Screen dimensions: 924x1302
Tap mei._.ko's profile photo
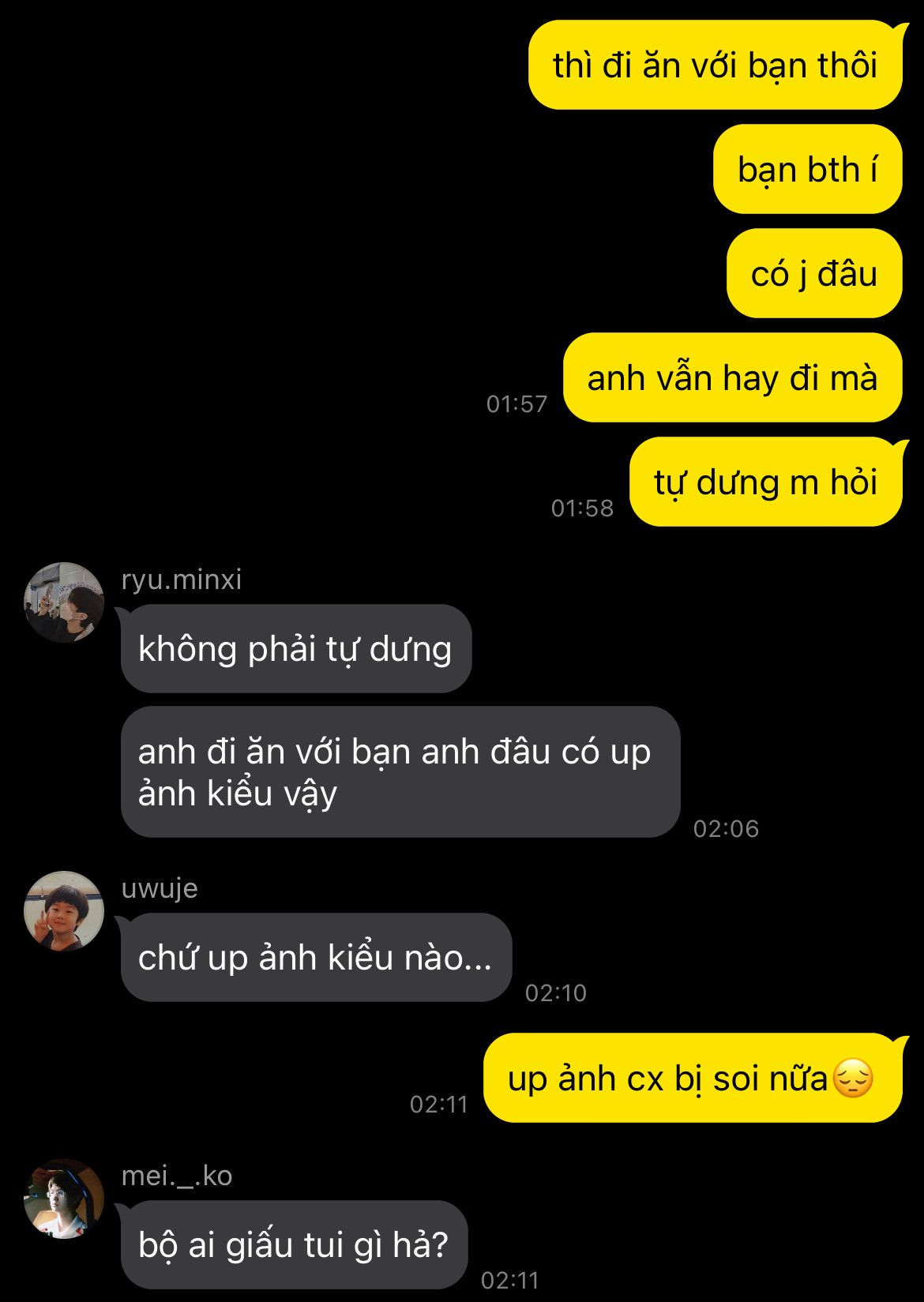click(x=64, y=1199)
